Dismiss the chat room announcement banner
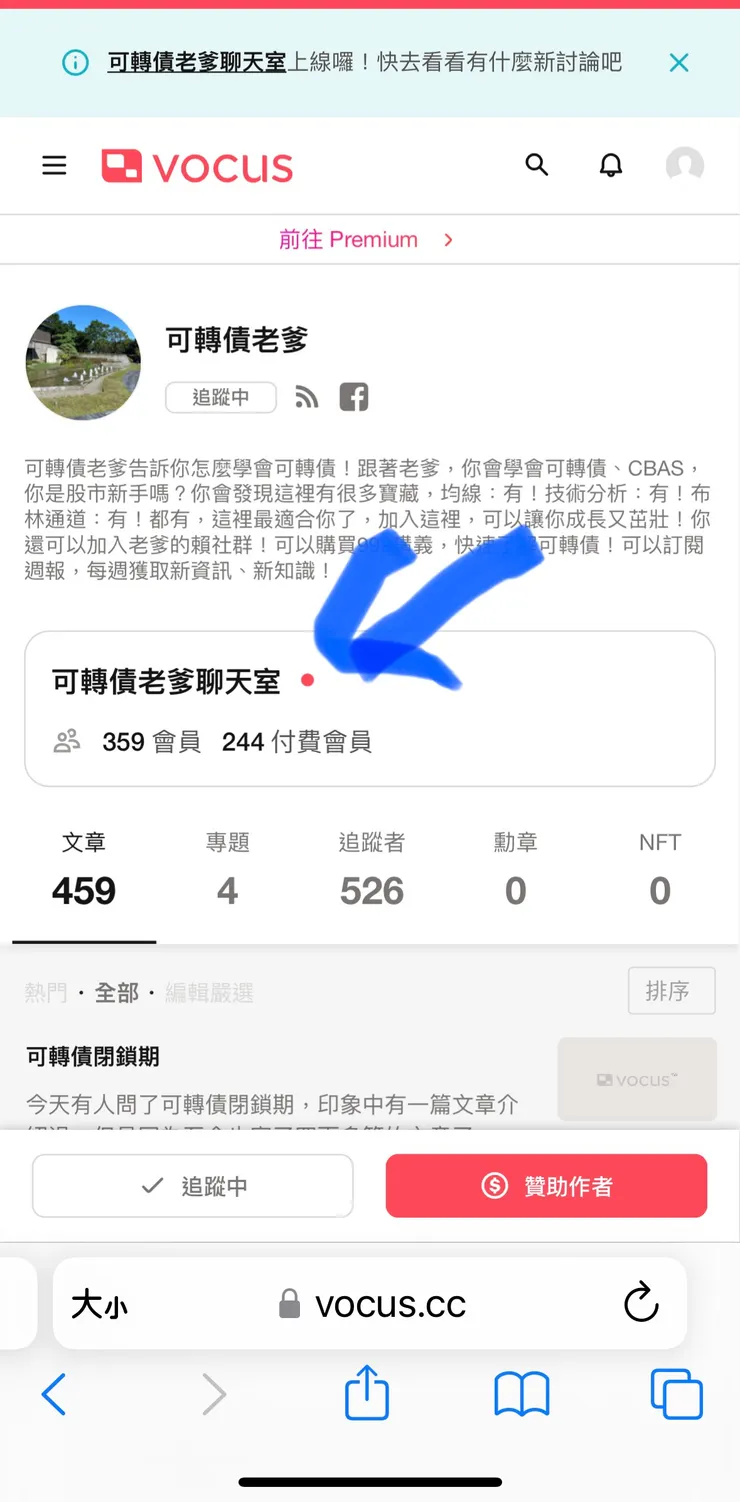This screenshot has height=1502, width=740. tap(679, 62)
